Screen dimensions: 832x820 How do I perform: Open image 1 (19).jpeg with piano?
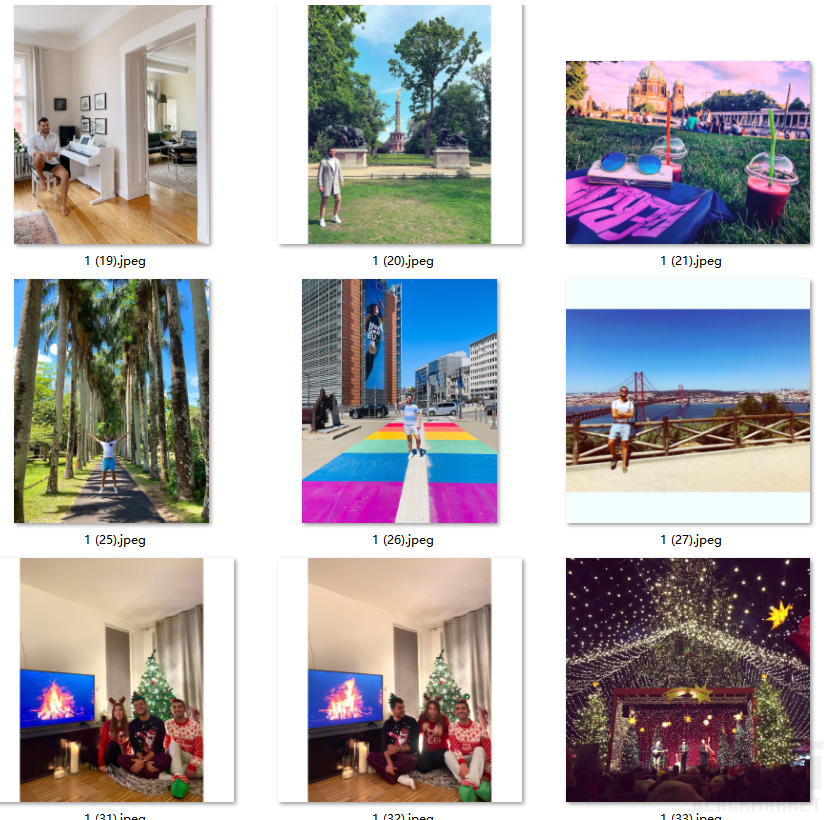pos(111,125)
